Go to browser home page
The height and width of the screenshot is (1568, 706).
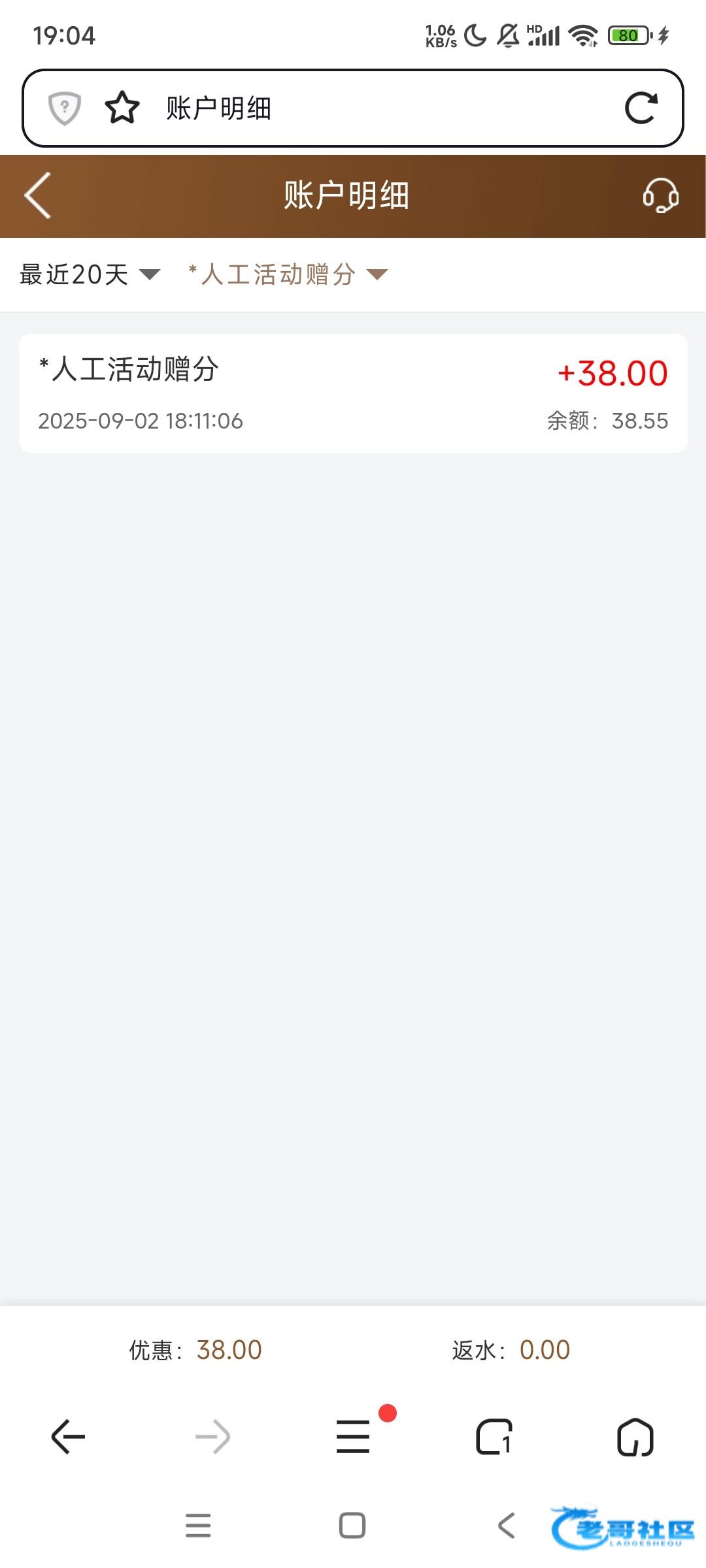[635, 1437]
